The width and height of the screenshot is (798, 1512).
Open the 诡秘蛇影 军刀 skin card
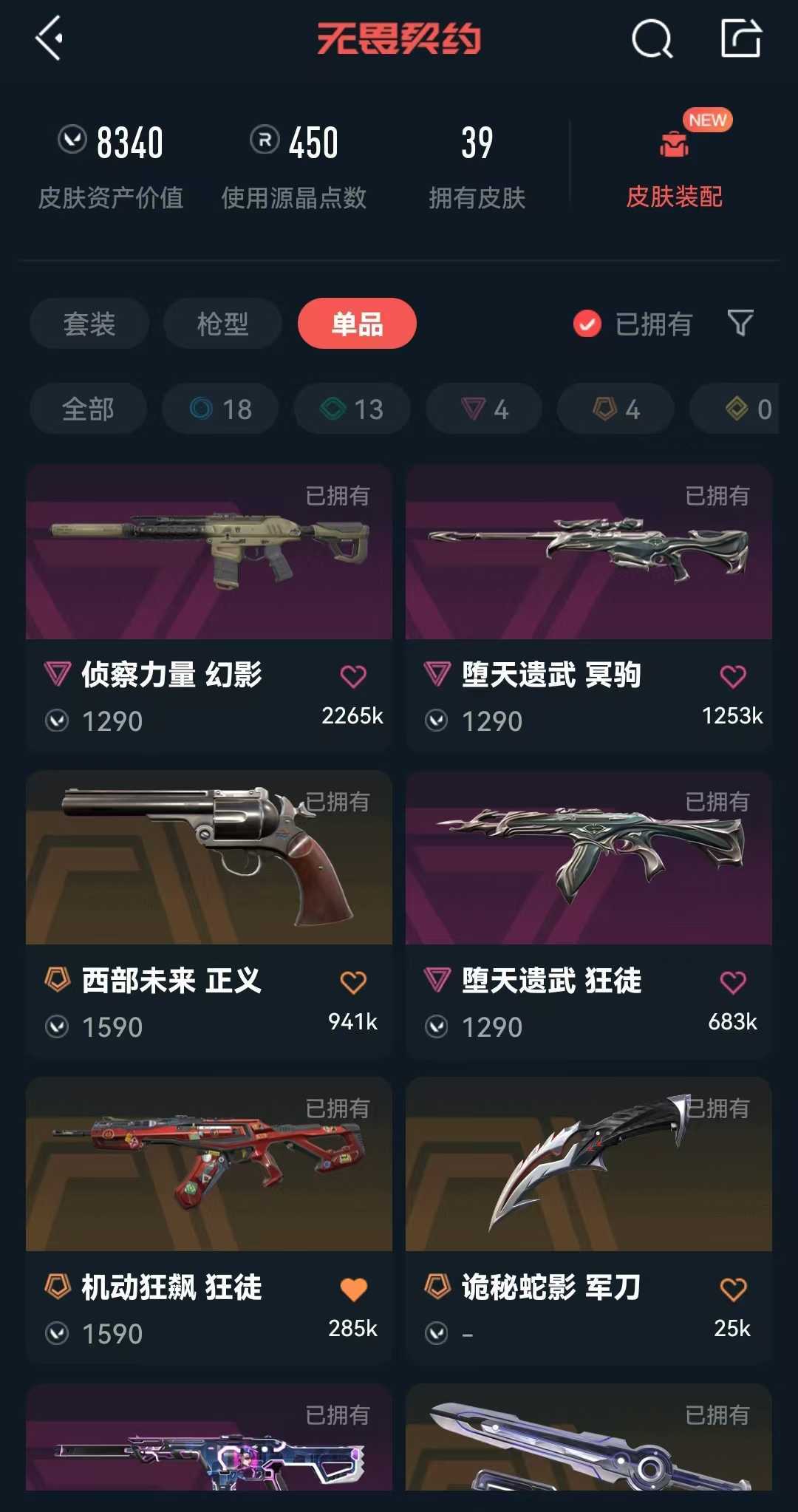(x=589, y=1221)
